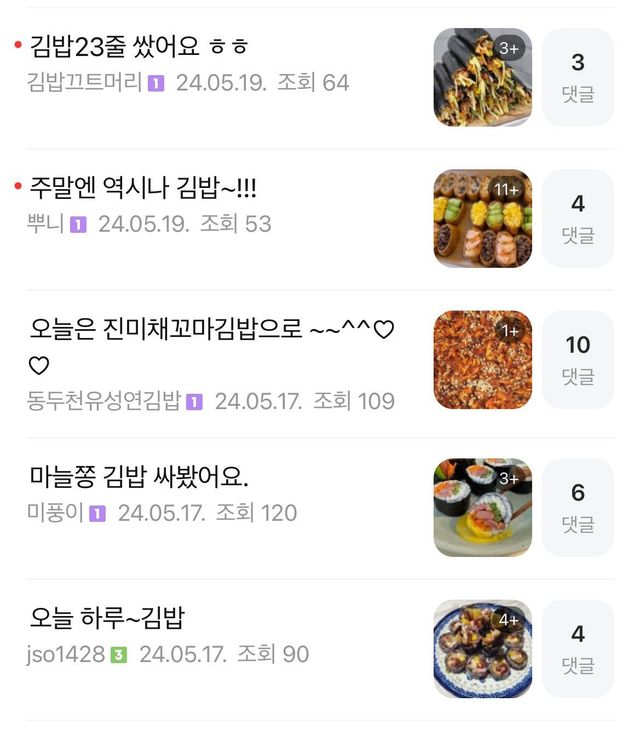Open the photo thumbnail of '주말엔 역시나 김밥'

[482, 218]
